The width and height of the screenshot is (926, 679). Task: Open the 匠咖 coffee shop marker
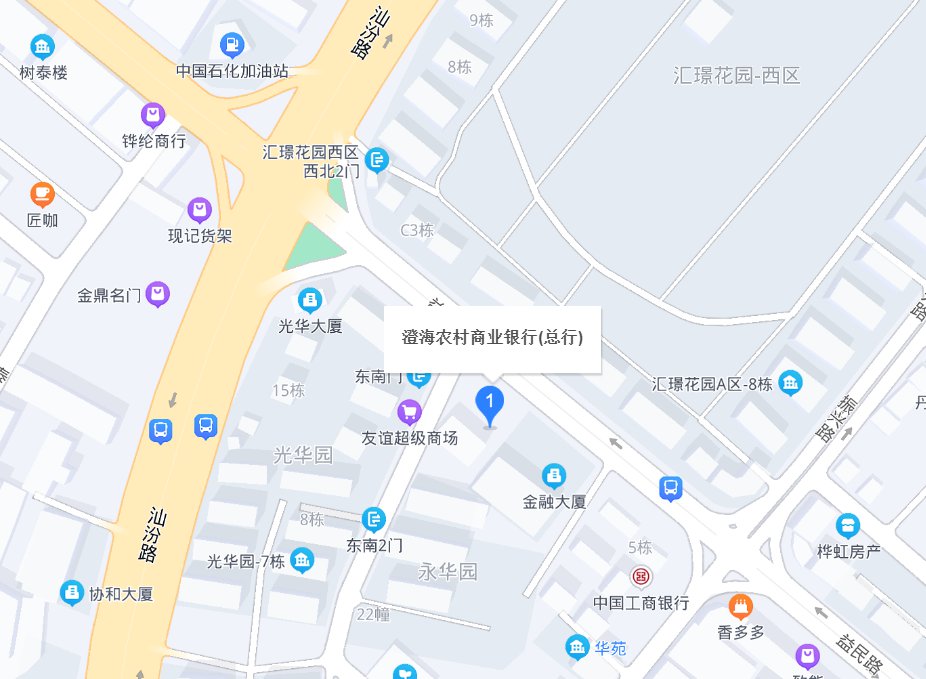pos(42,193)
